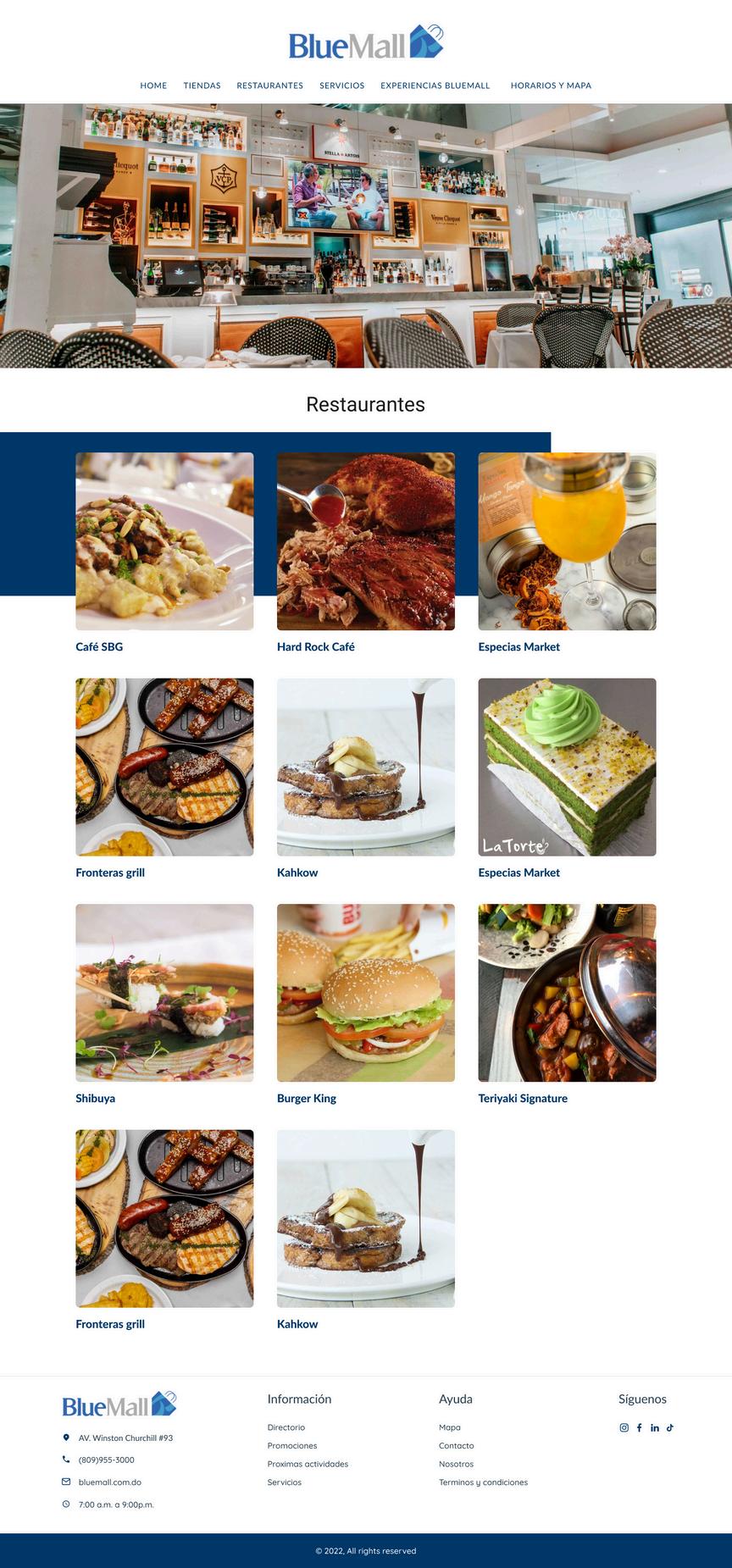This screenshot has height=1568, width=732.
Task: Select the Burger King restaurant tile
Action: pos(366,993)
